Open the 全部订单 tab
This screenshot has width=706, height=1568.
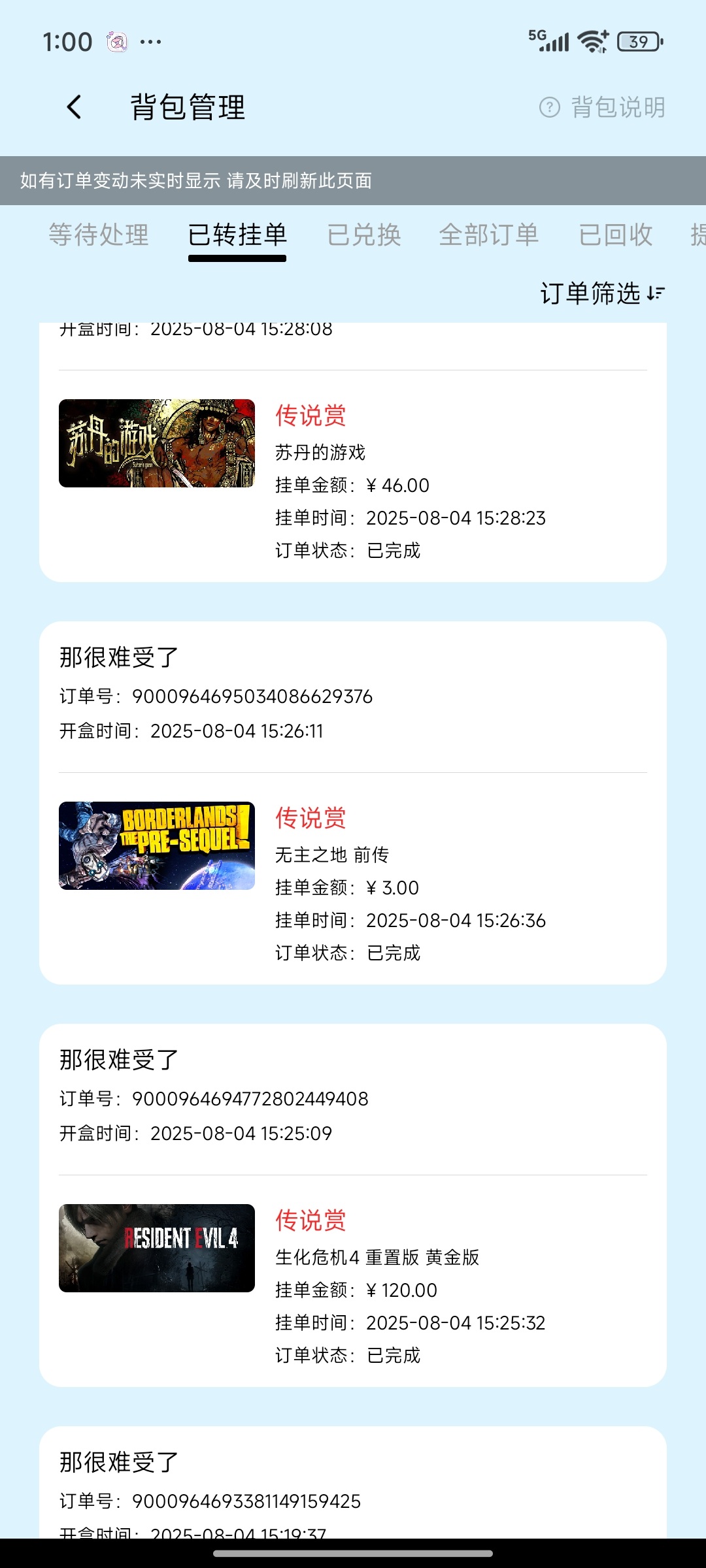[489, 235]
